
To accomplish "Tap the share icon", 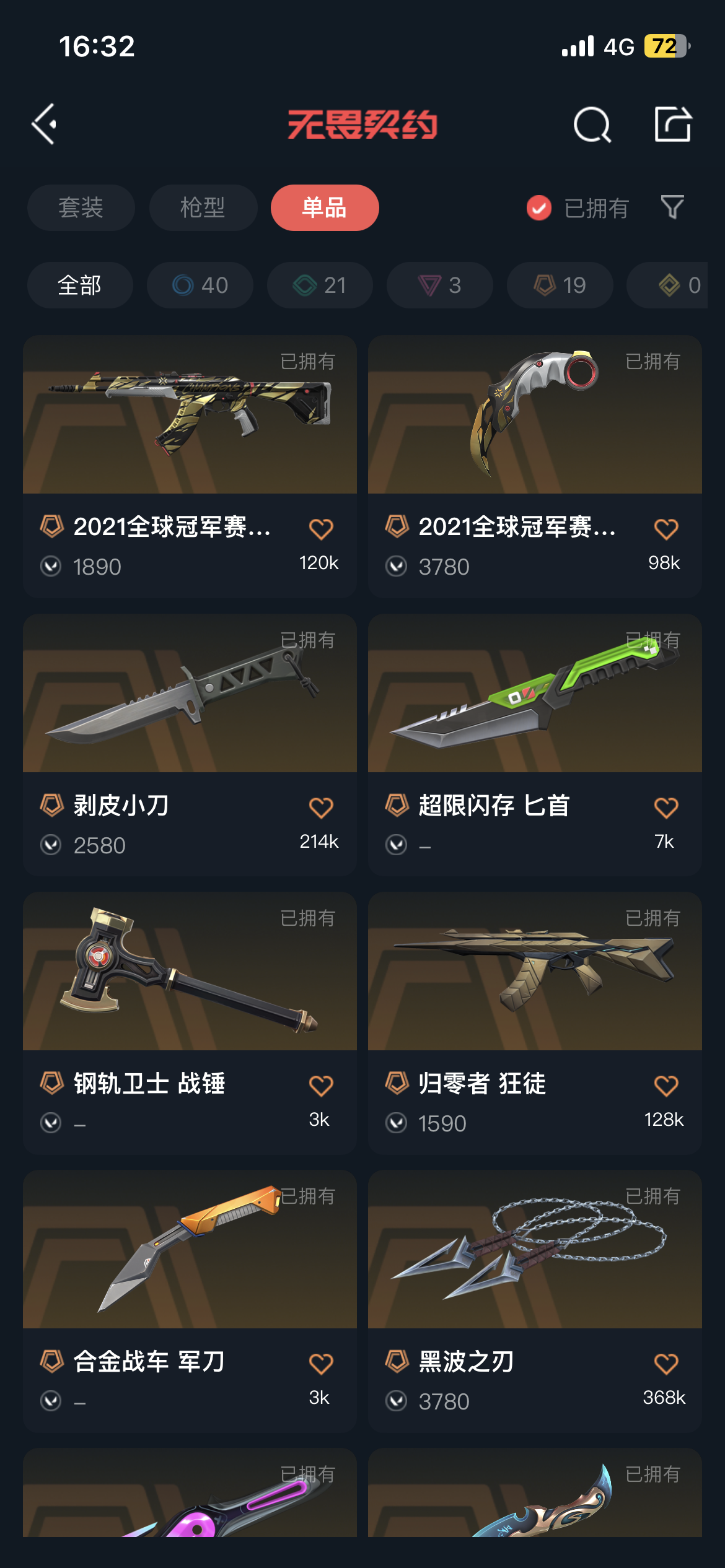I will (673, 124).
